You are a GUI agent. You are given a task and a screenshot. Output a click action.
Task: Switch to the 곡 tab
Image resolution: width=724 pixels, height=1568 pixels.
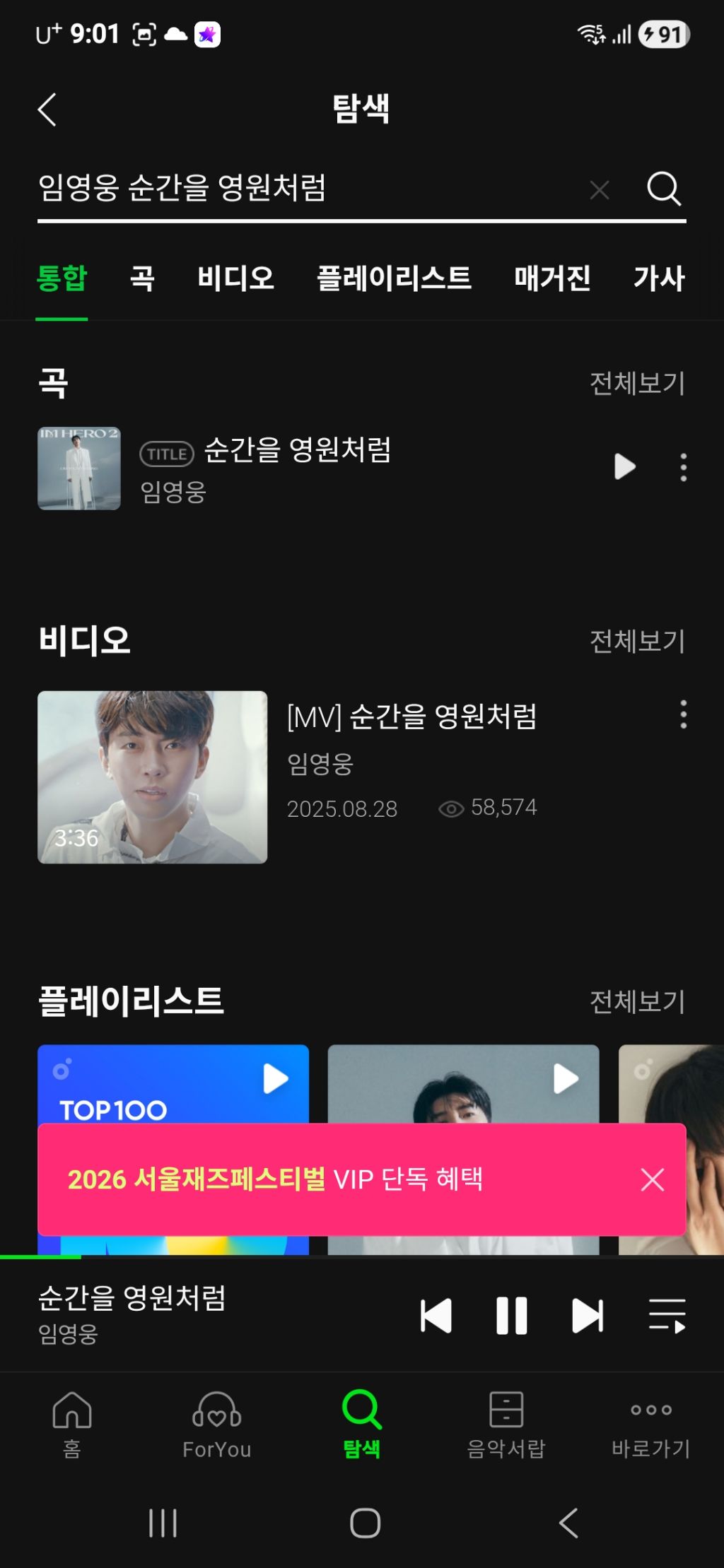click(x=142, y=278)
